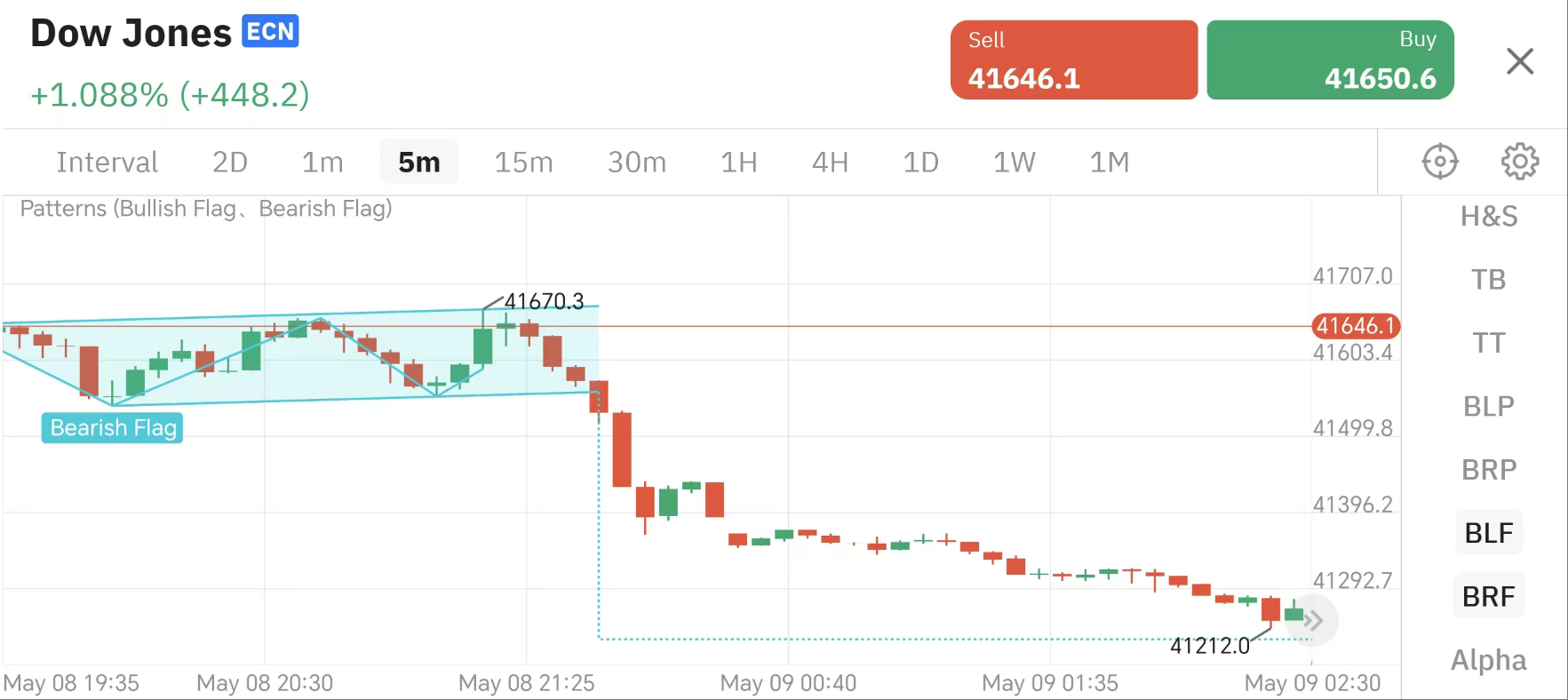
Task: Switch chart to 30m interval
Action: (x=636, y=162)
